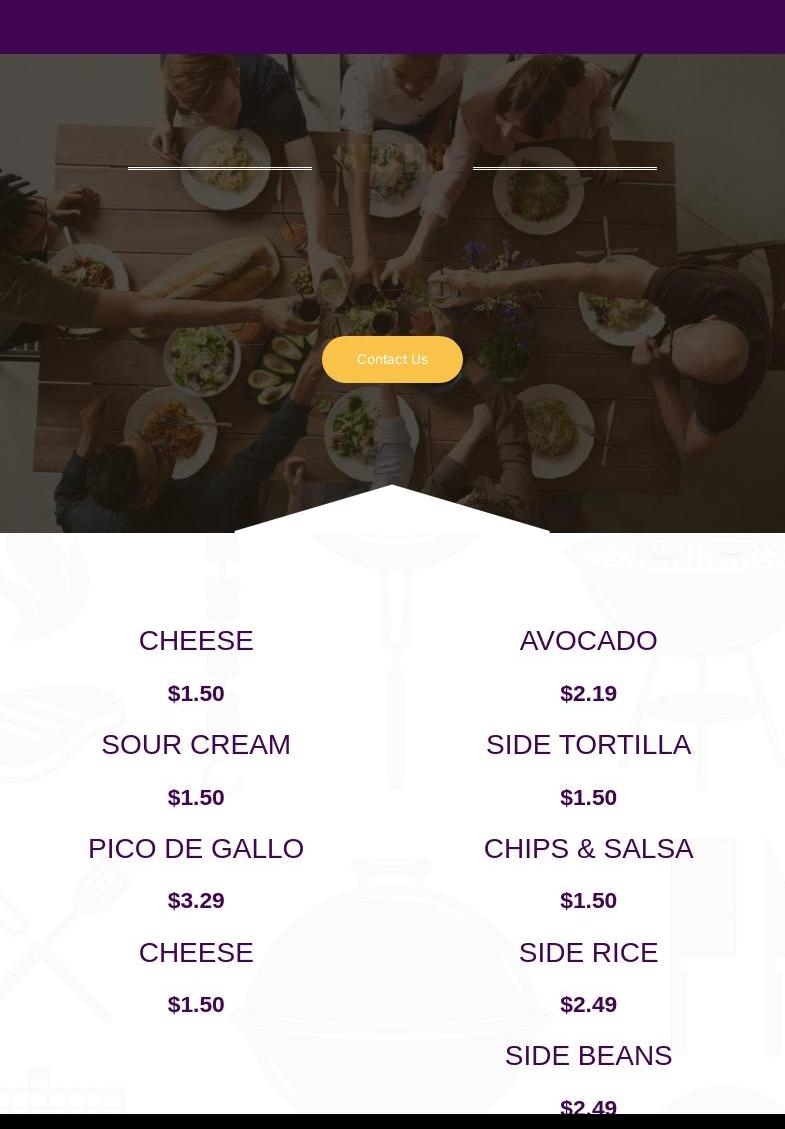This screenshot has width=785, height=1129.
Task: Select the CHEESE menu item in the left column
Action: 196,641
